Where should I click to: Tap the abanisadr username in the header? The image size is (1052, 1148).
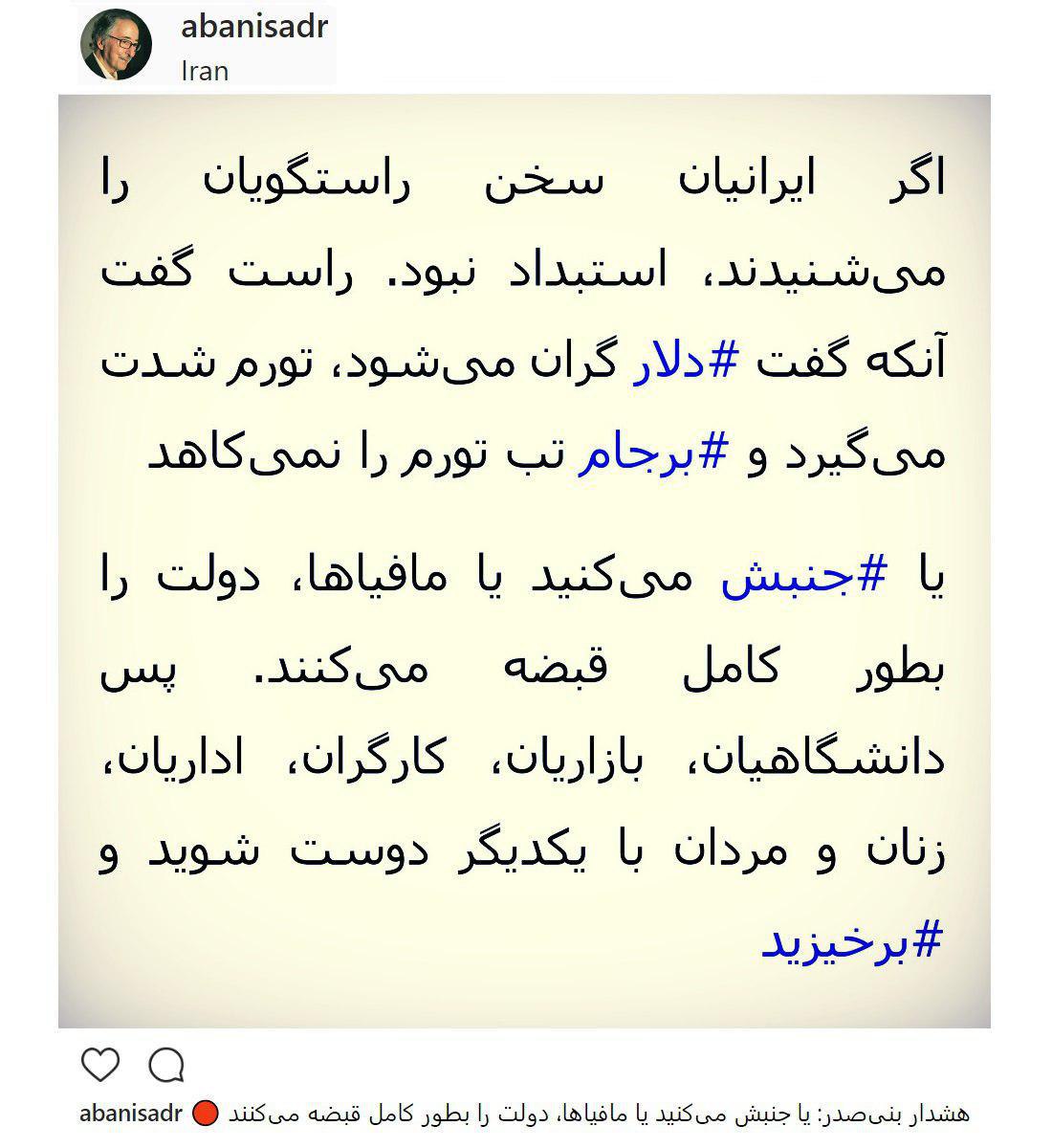(x=253, y=26)
